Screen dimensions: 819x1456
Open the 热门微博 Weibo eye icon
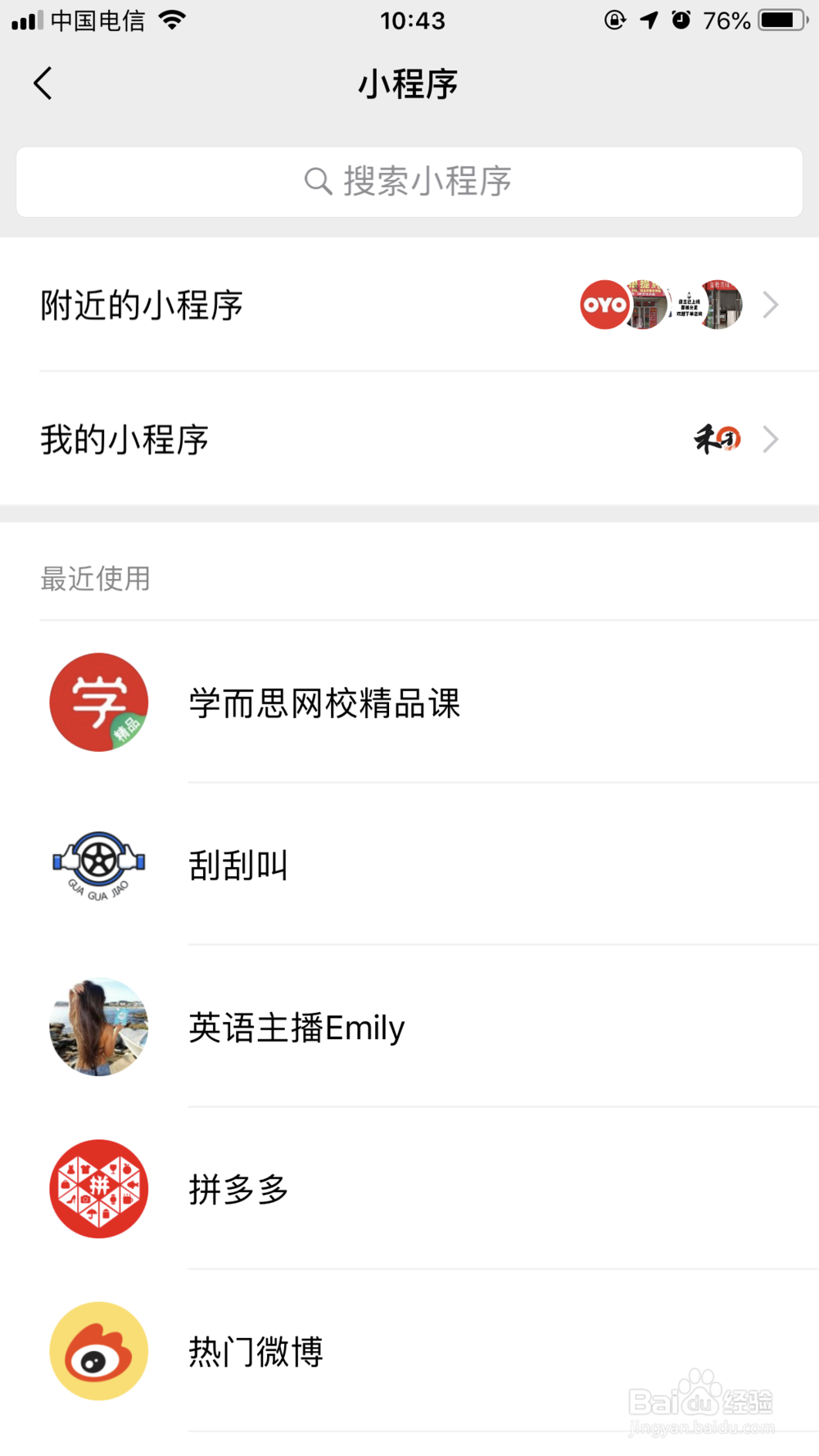point(98,1350)
